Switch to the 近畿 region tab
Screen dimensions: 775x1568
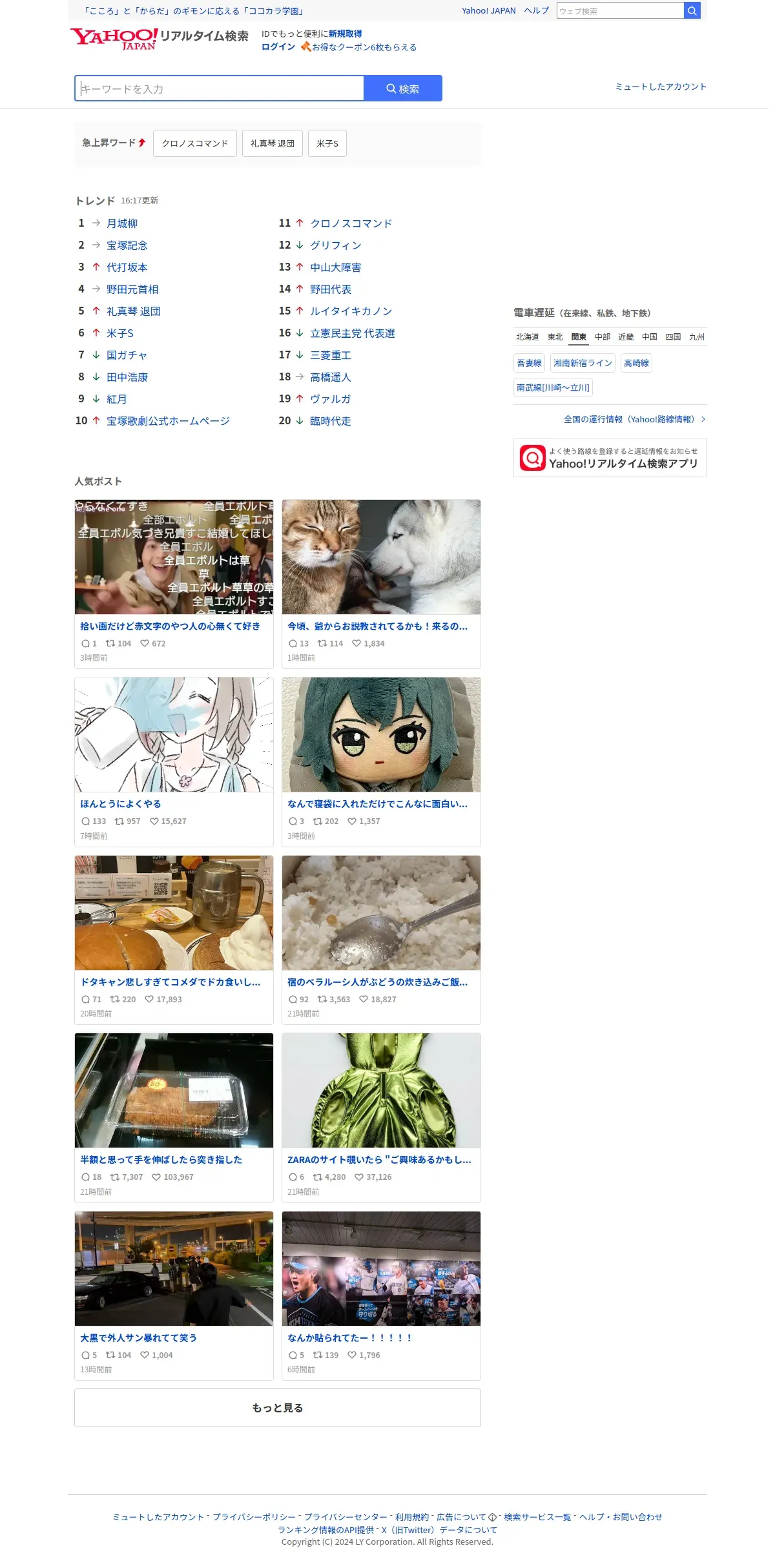(x=626, y=337)
